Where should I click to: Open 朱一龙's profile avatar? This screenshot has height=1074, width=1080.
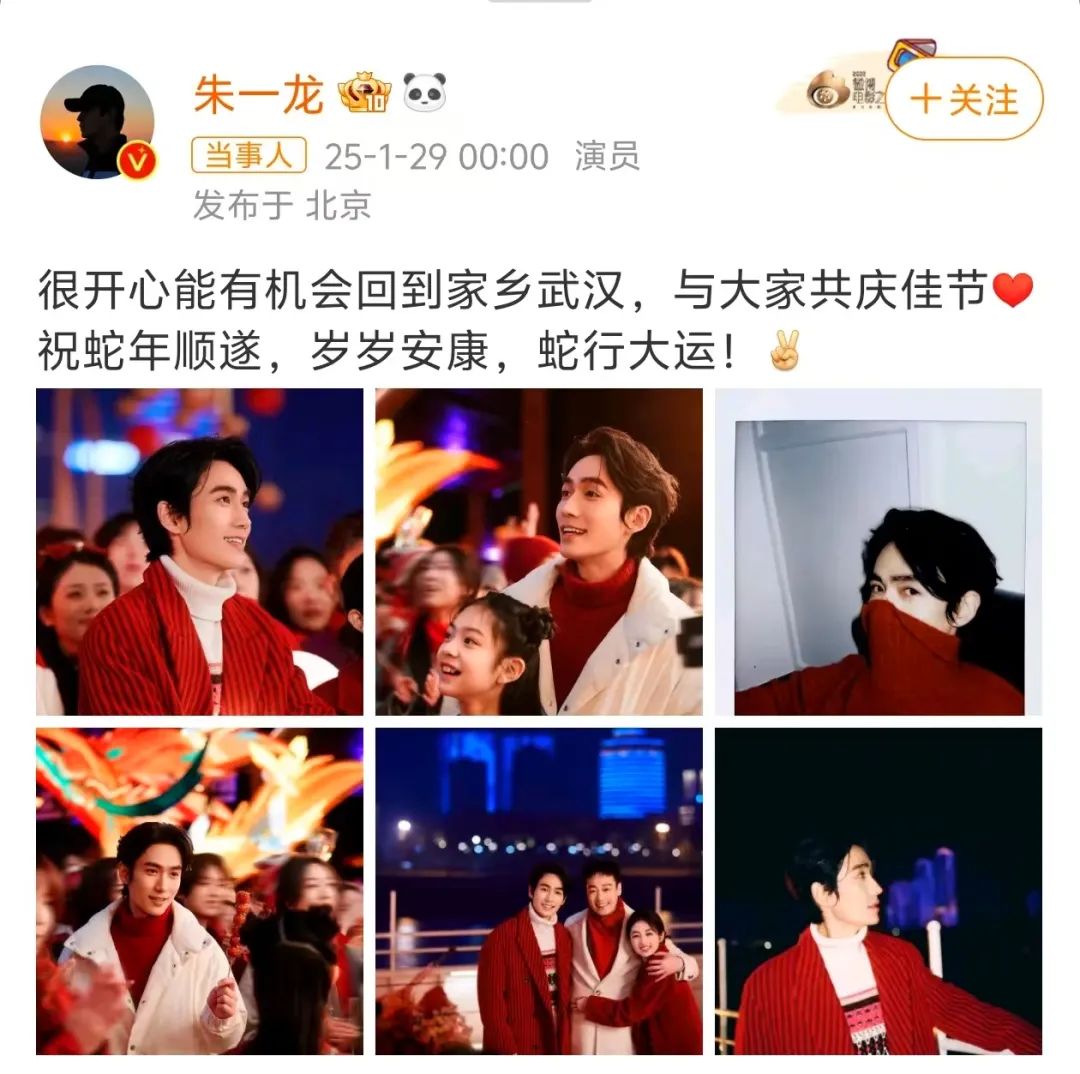click(97, 122)
